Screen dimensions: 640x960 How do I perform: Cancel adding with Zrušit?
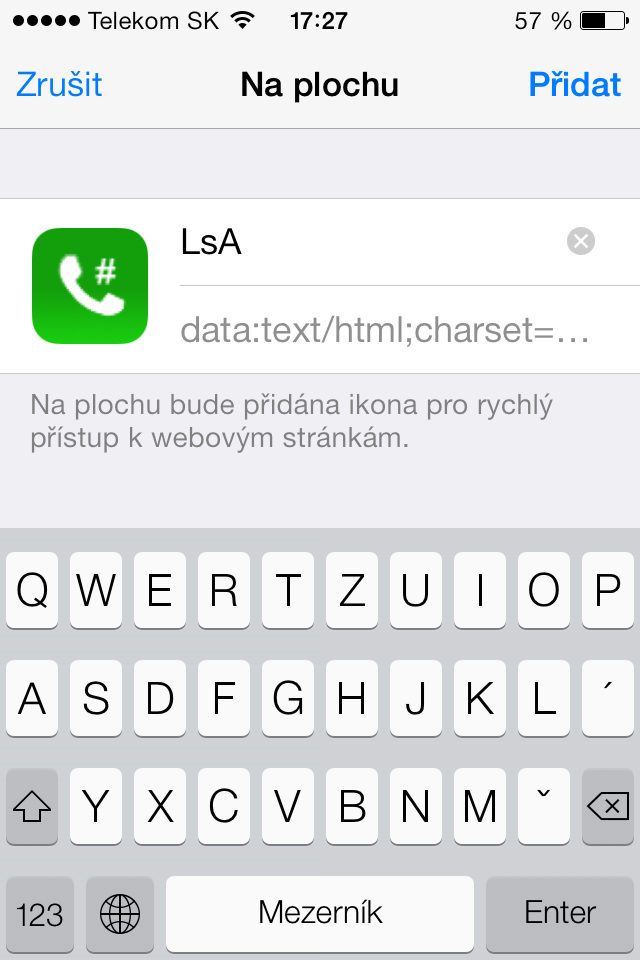click(x=59, y=85)
